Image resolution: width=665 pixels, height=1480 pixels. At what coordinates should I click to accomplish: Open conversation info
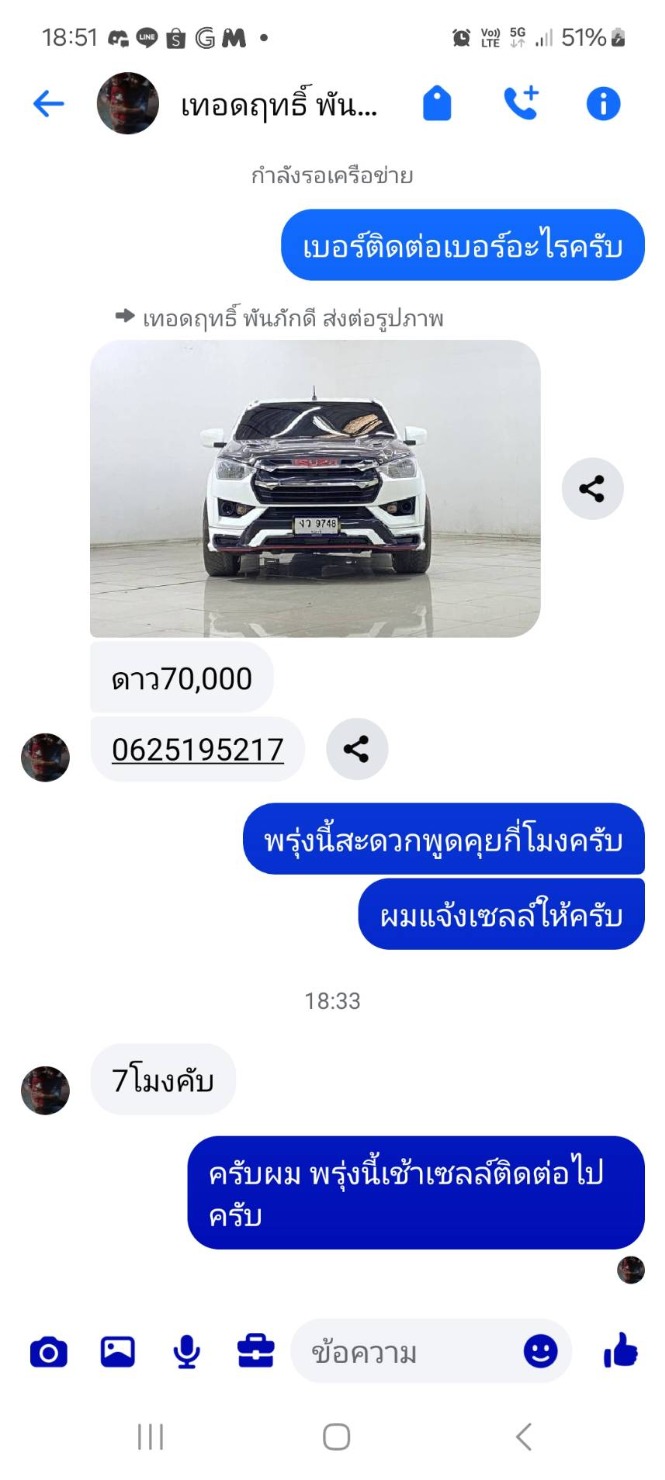603,104
